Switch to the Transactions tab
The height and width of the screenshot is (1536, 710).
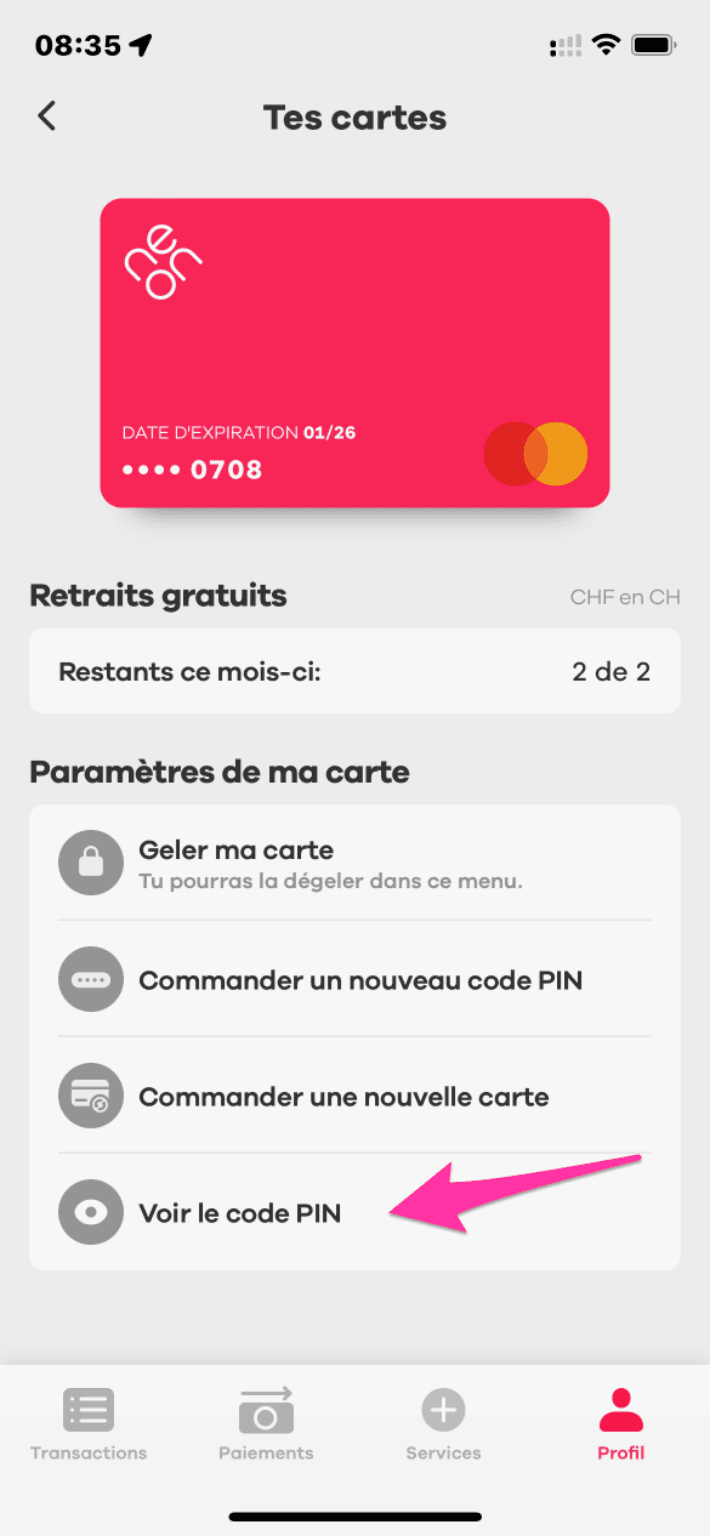(x=89, y=1424)
